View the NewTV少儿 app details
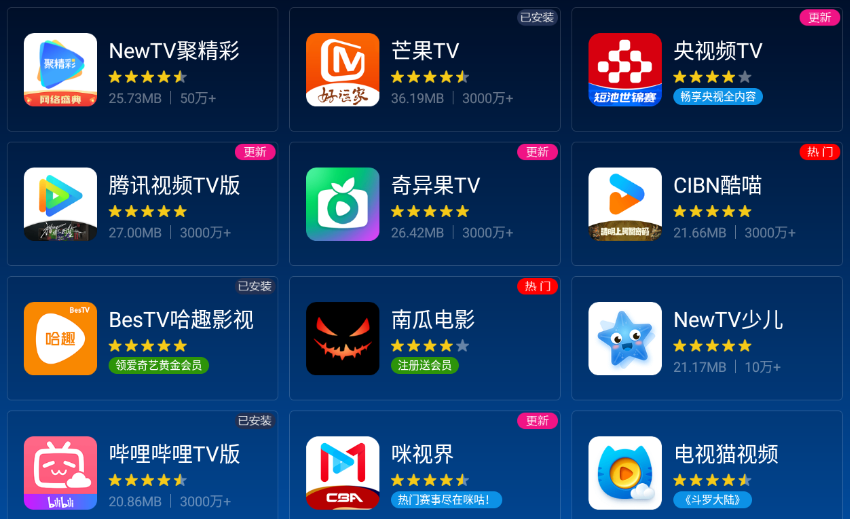The height and width of the screenshot is (519, 850). point(706,339)
